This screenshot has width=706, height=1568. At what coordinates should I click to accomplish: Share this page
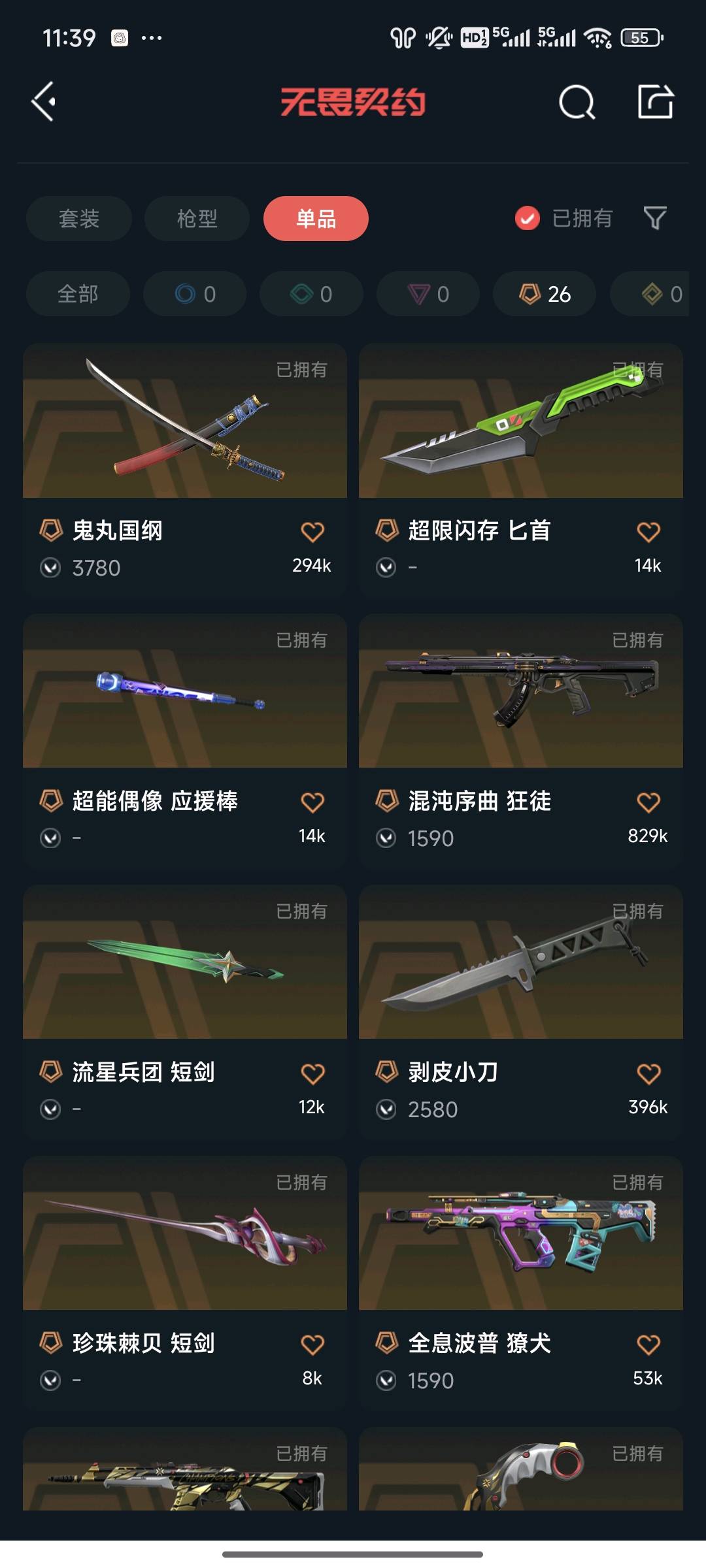655,102
